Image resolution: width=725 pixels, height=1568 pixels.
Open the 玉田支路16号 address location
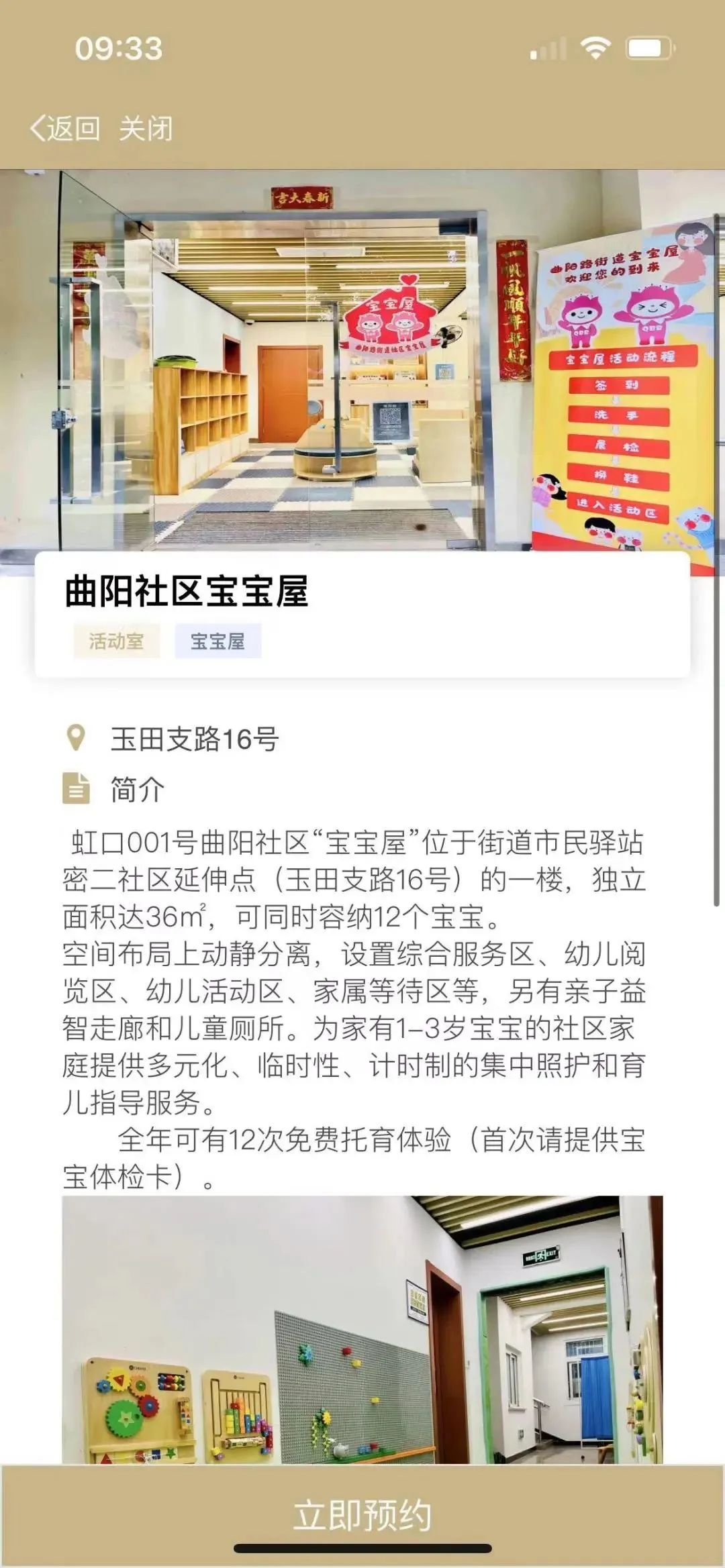[x=194, y=739]
